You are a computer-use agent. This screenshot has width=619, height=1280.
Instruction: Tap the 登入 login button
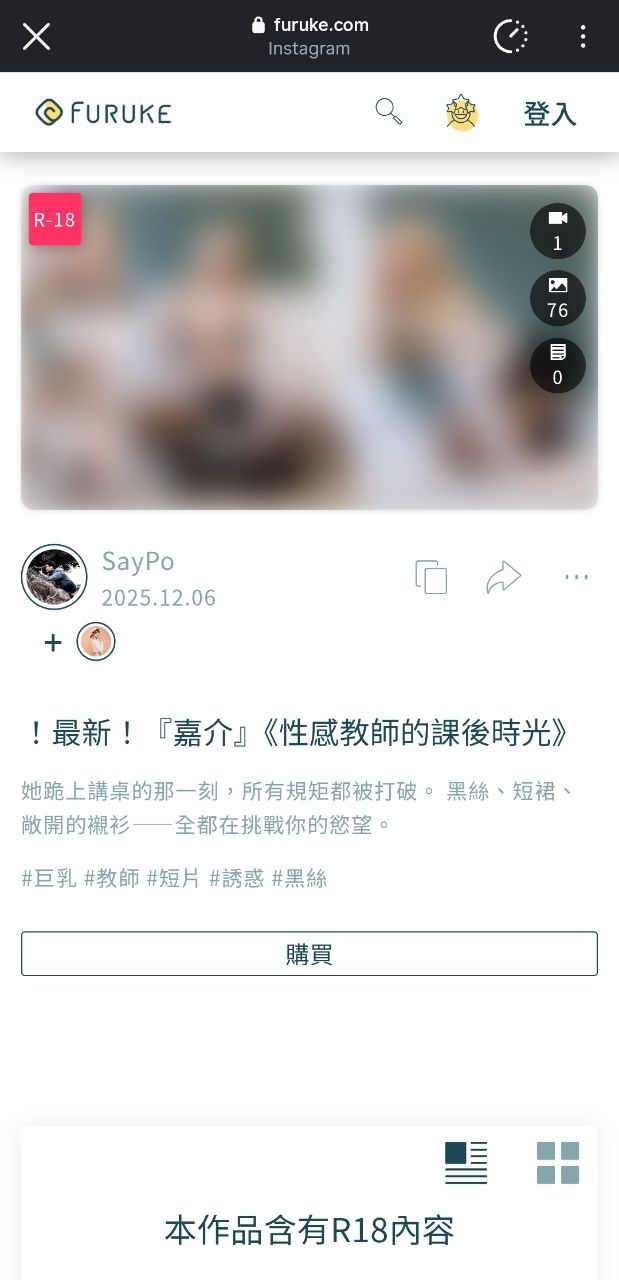[550, 113]
